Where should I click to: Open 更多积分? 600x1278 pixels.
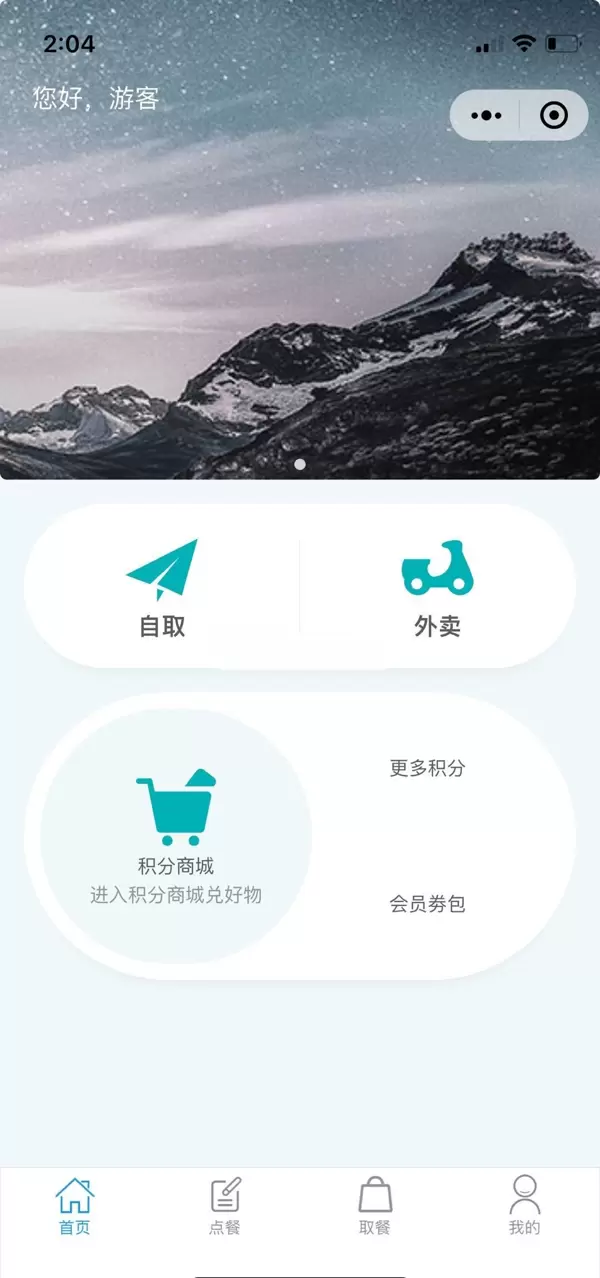[427, 769]
